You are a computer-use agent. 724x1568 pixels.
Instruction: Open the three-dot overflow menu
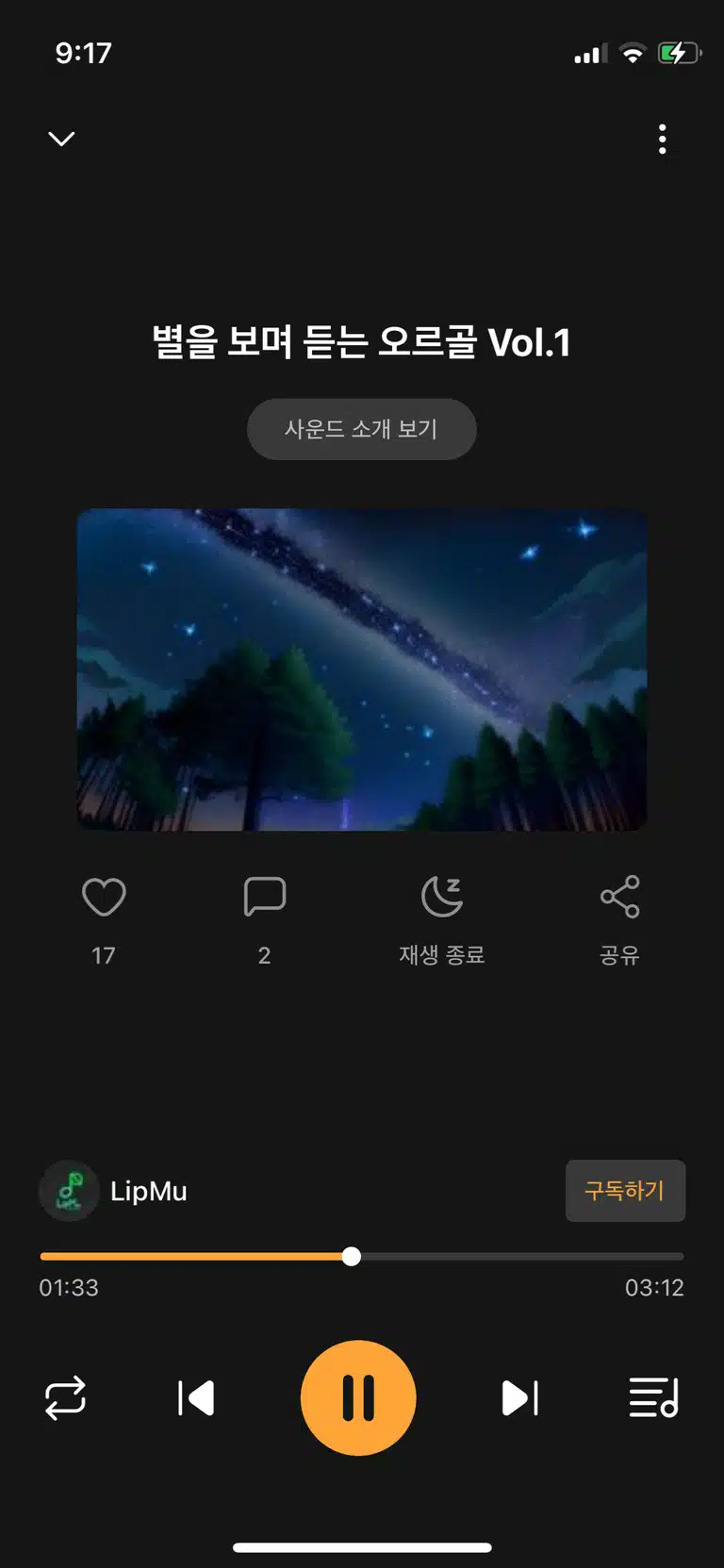point(663,140)
